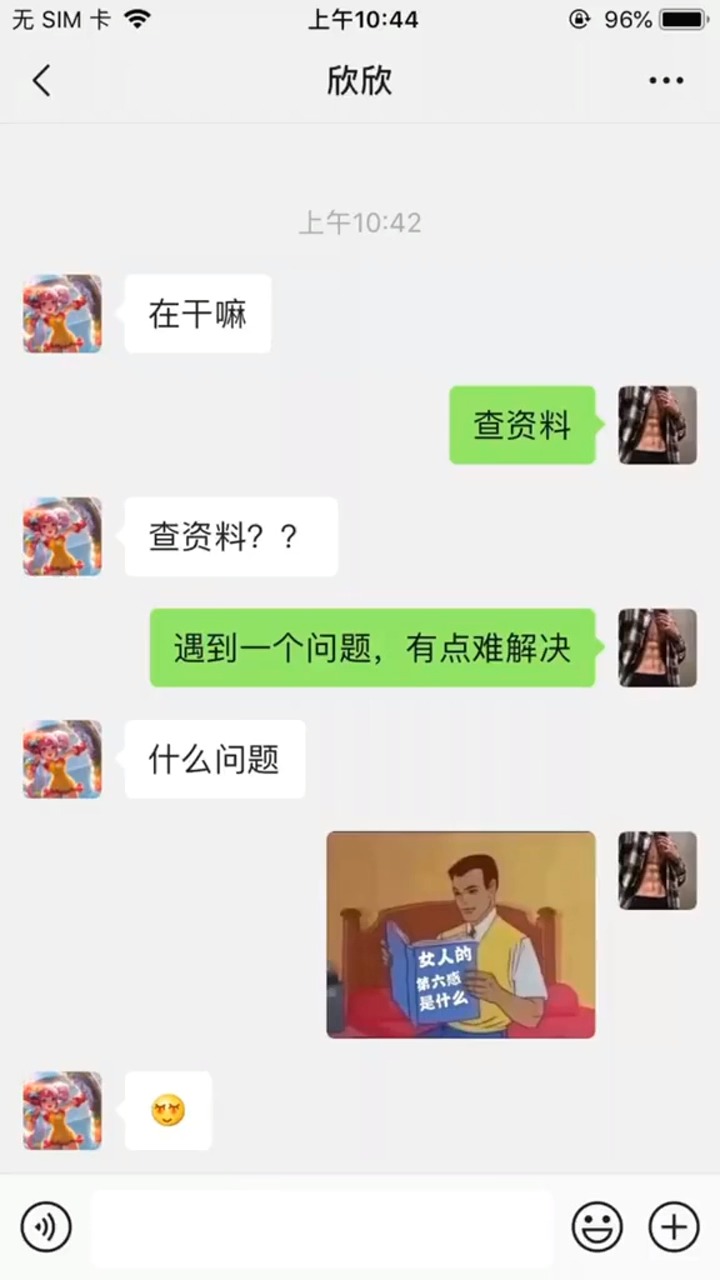Focus the message text field
720x1280 pixels.
click(x=322, y=1228)
